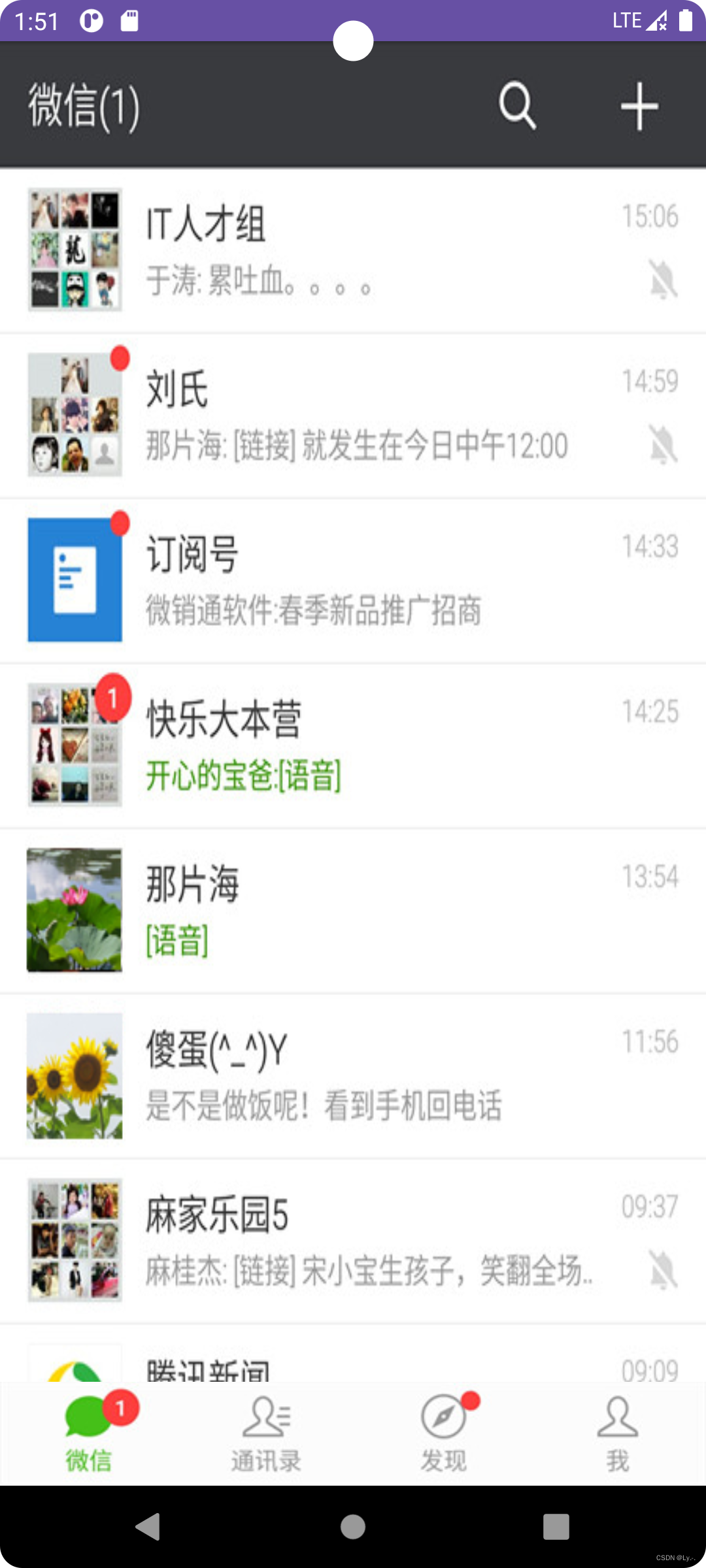Screen dimensions: 706x1568
Task: Open the chat with 那片海
Action: (x=353, y=909)
